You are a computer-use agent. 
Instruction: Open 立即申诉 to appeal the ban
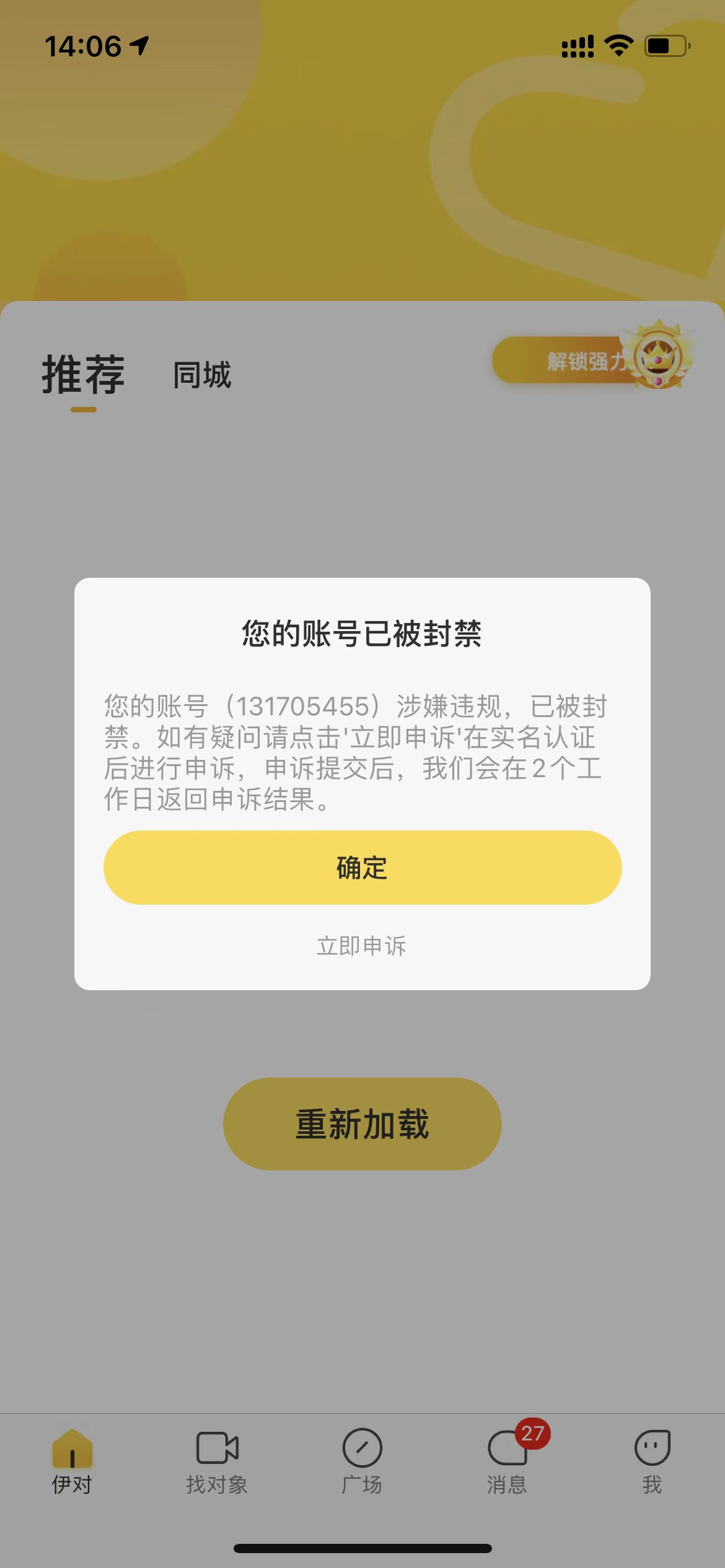(x=362, y=946)
